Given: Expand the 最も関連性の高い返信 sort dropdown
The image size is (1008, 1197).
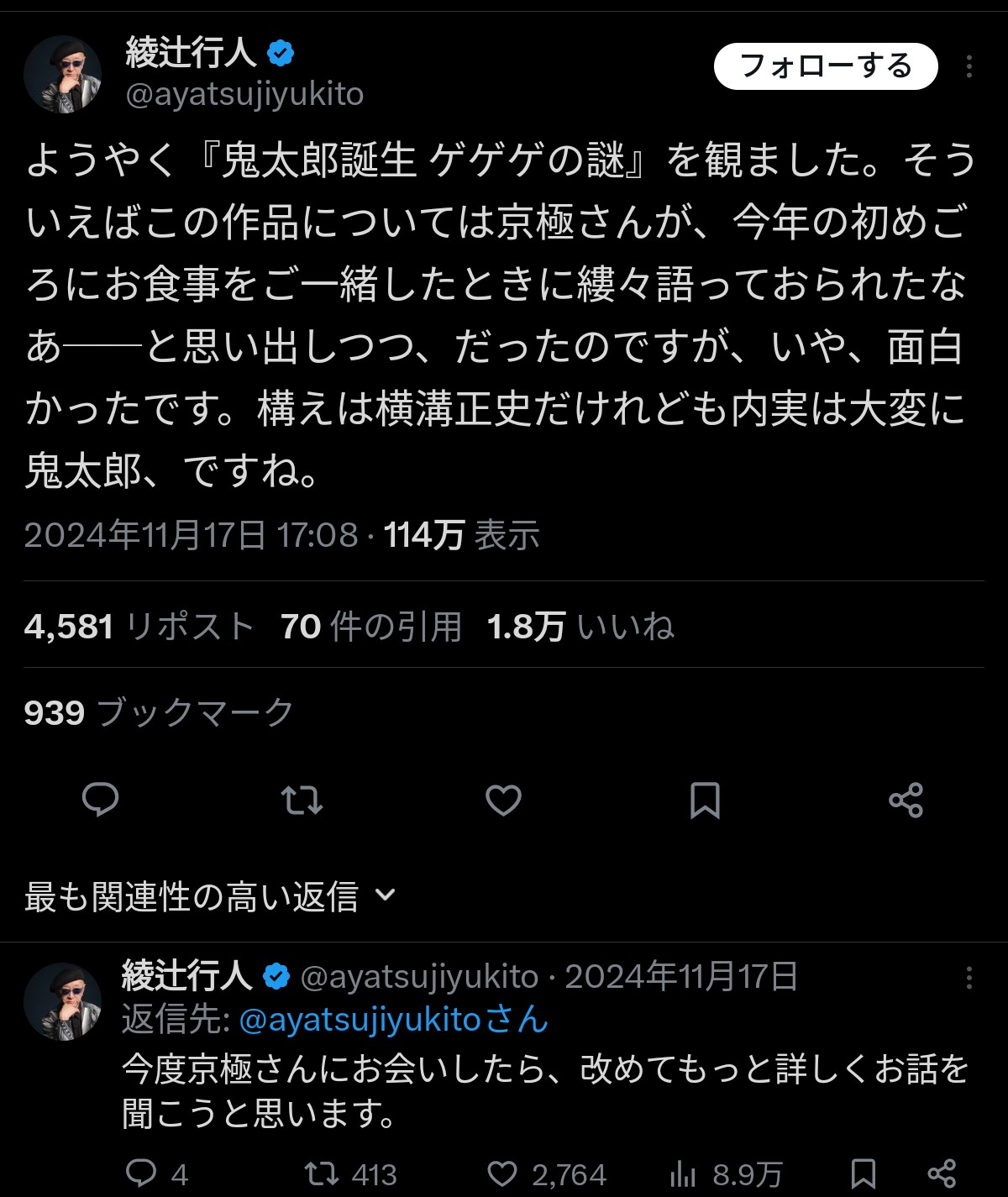Looking at the screenshot, I should (210, 896).
